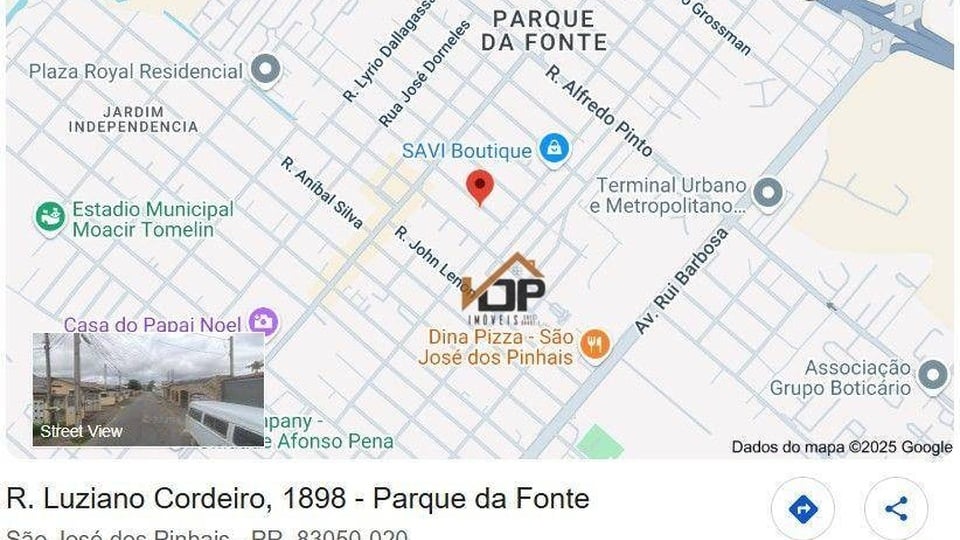The image size is (960, 540).
Task: Open Terminal Urbano e Metropolitano marker
Action: click(767, 193)
